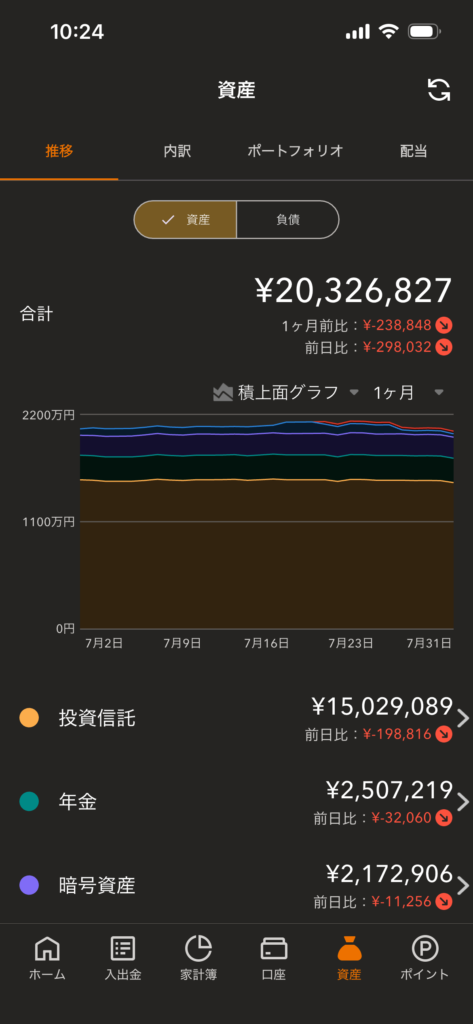View 暗号資産 details
This screenshot has height=1024, width=473.
pyautogui.click(x=236, y=886)
